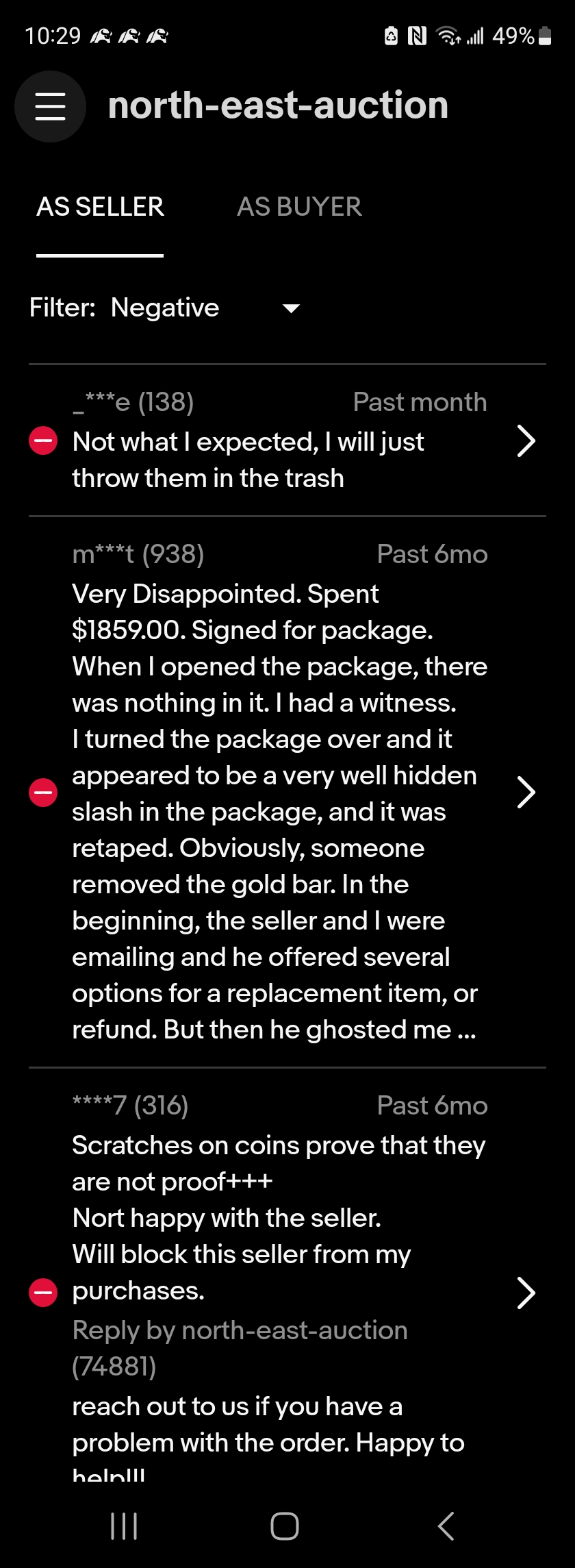This screenshot has width=575, height=1568.
Task: Open the hamburger navigation menu
Action: 50,106
